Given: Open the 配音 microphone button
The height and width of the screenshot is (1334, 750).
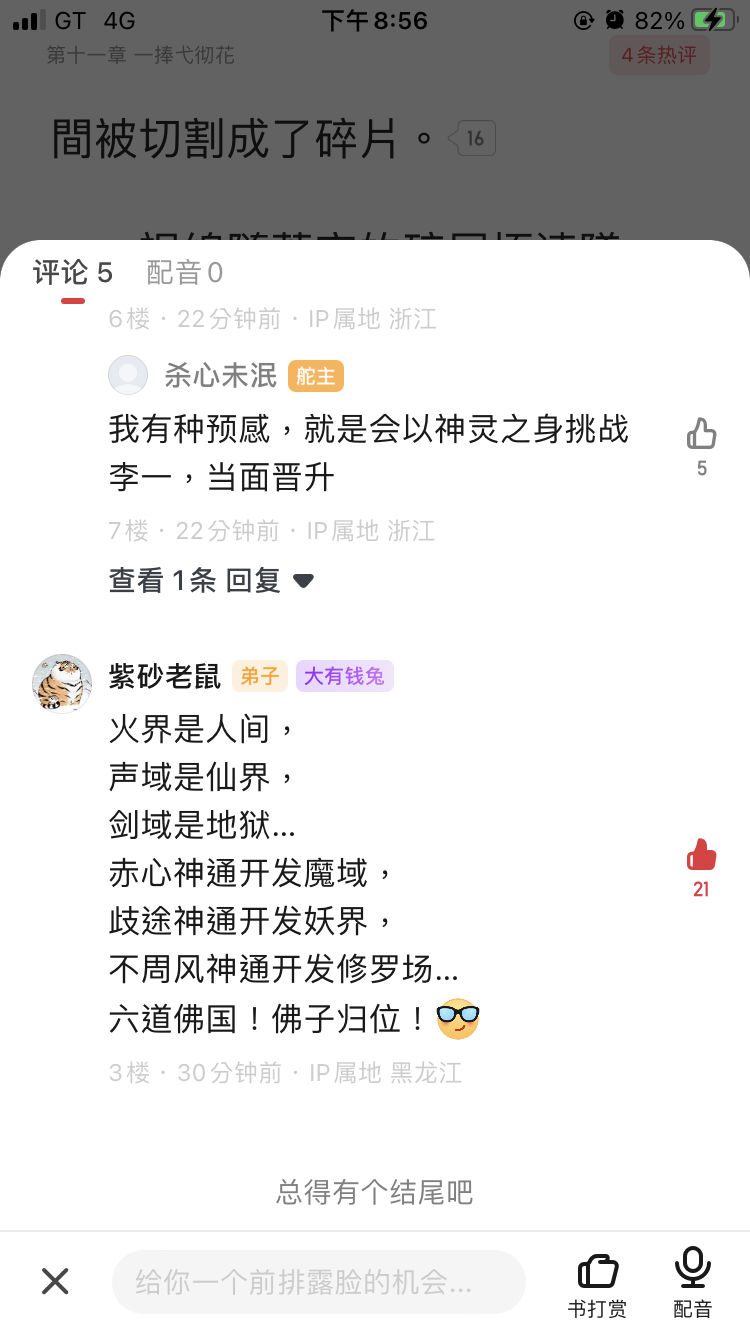Looking at the screenshot, I should coord(692,1282).
